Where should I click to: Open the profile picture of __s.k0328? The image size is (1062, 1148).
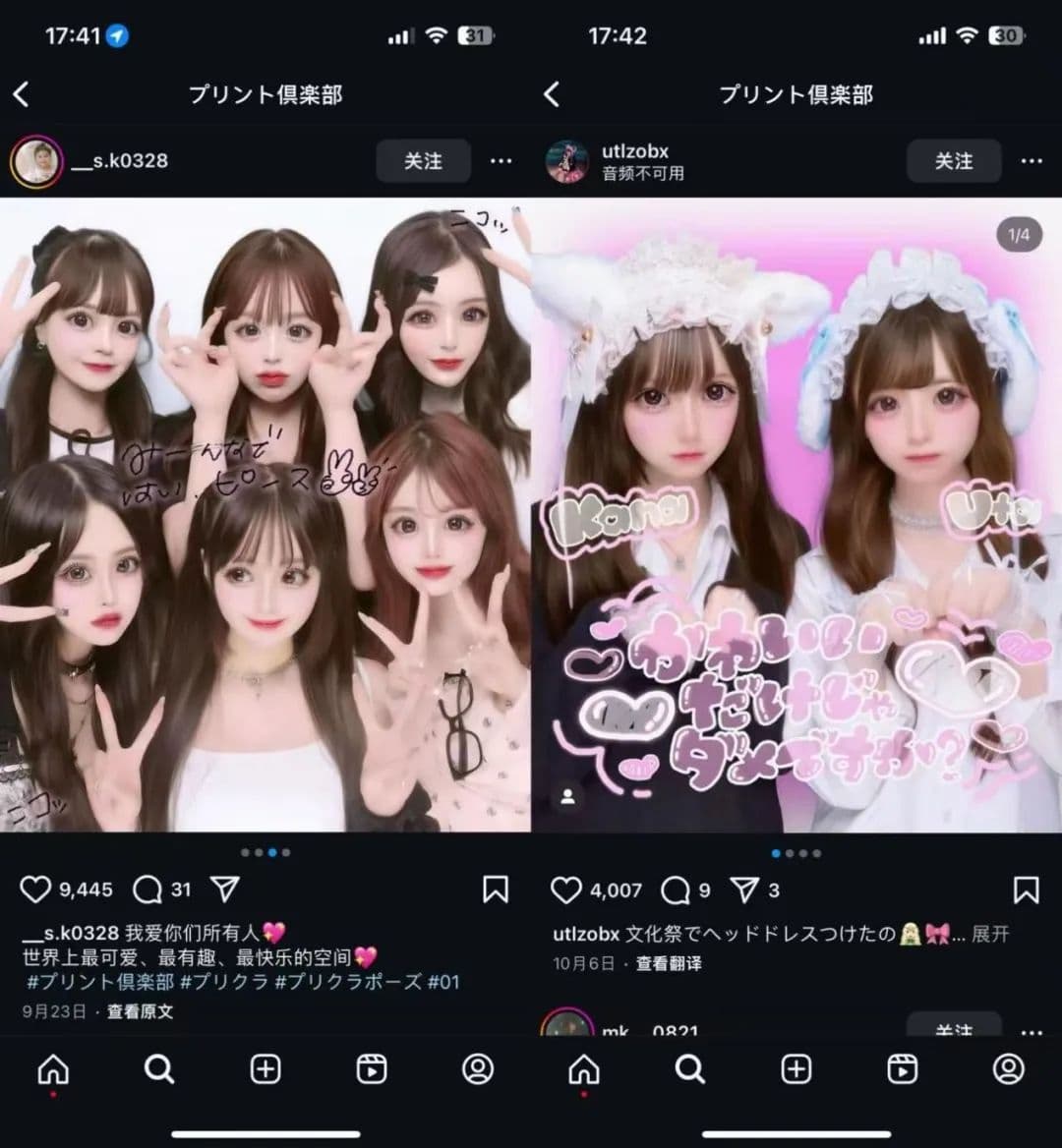(36, 161)
